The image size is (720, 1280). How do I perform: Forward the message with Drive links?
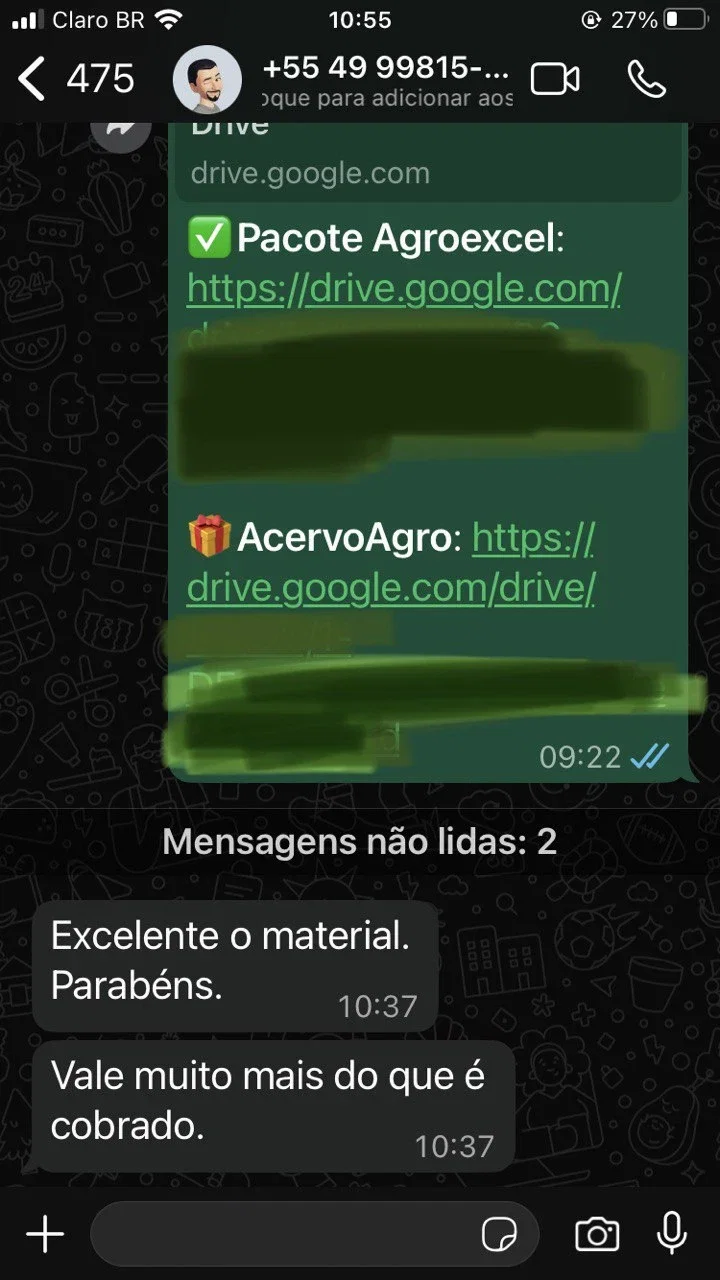tap(121, 130)
